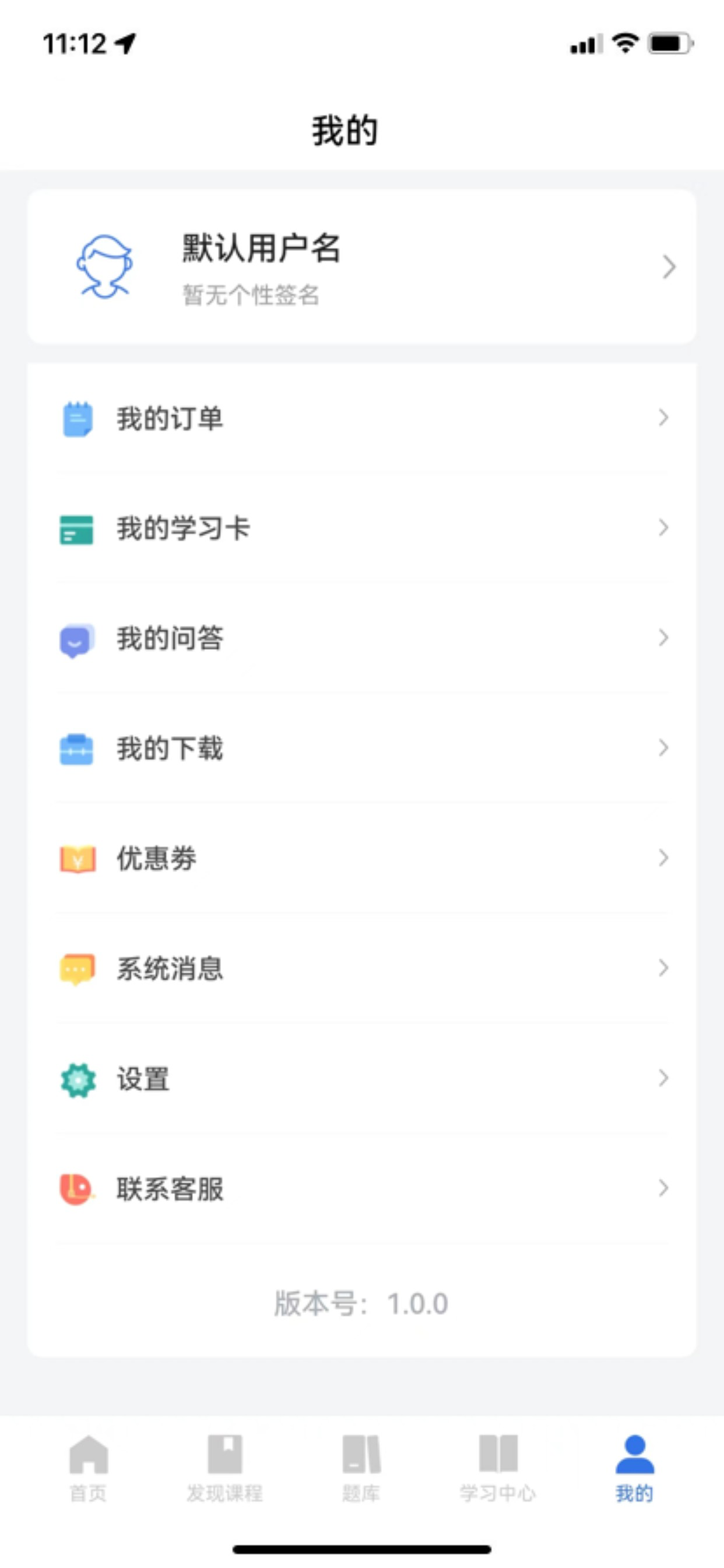Image resolution: width=724 pixels, height=1568 pixels.
Task: Open 我的订单
Action: pos(362,418)
